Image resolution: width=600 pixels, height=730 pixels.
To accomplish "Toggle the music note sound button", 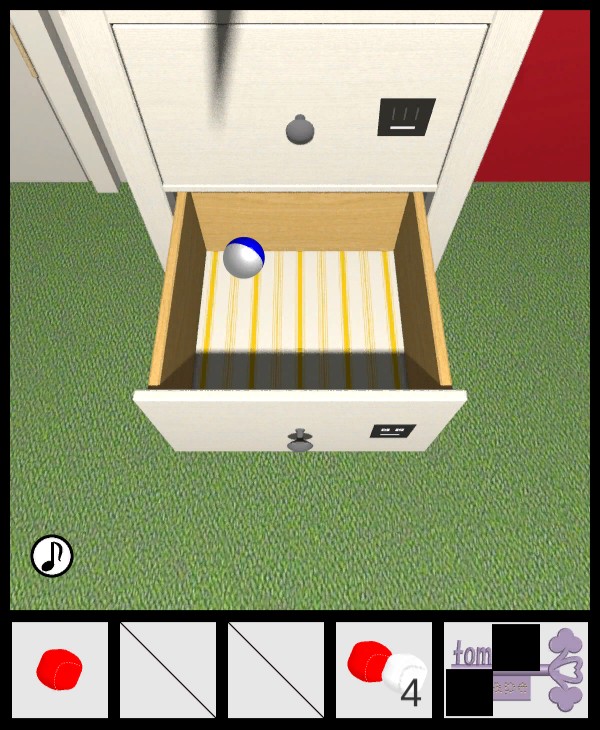I will click(x=52, y=556).
